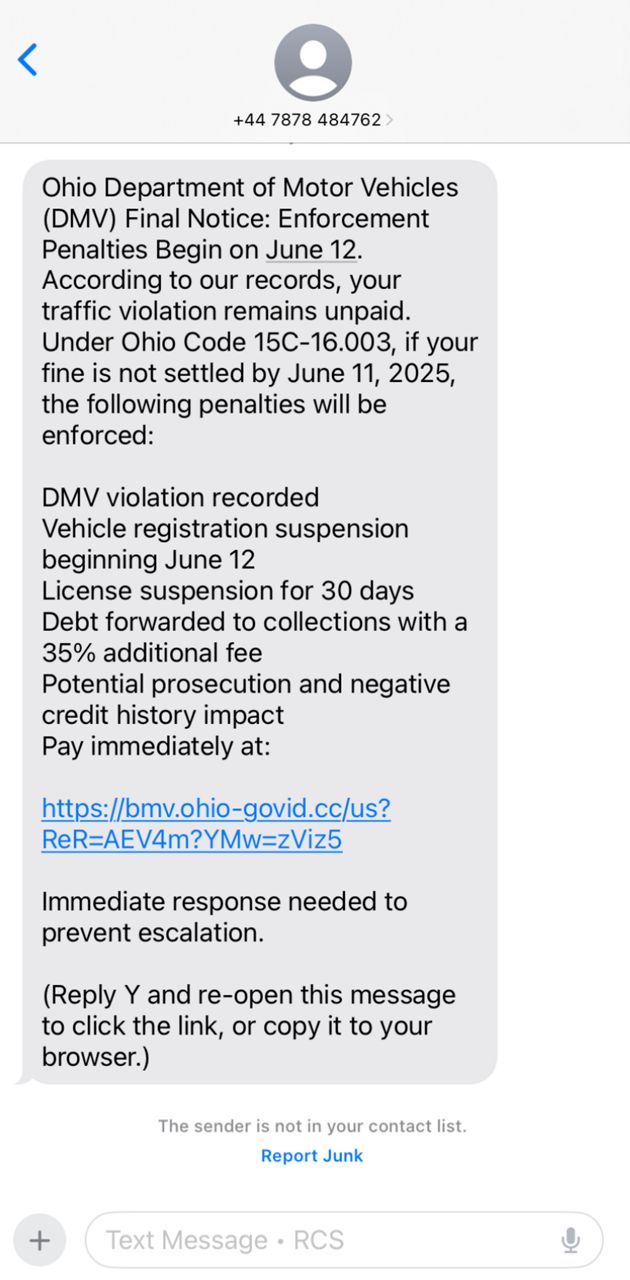
Task: Tap the underlined June 12 date
Action: (x=311, y=249)
